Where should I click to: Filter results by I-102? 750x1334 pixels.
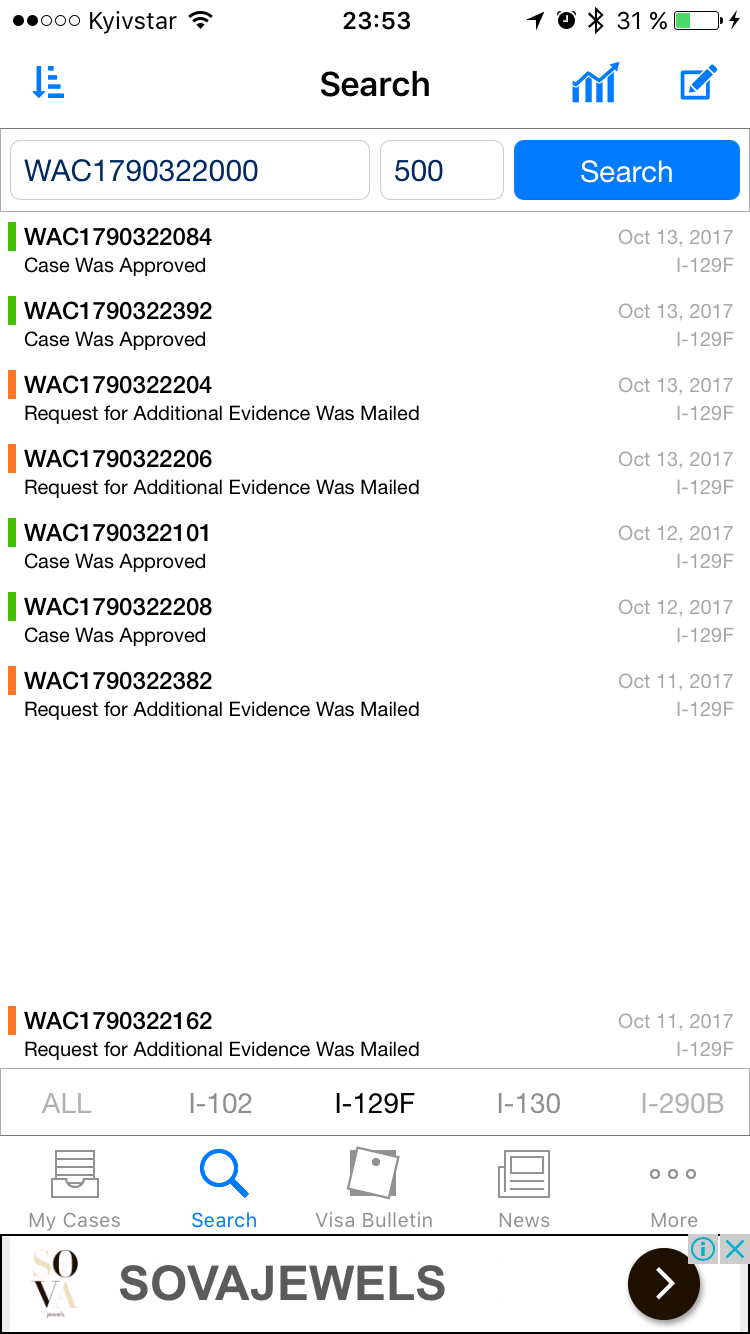(220, 1103)
